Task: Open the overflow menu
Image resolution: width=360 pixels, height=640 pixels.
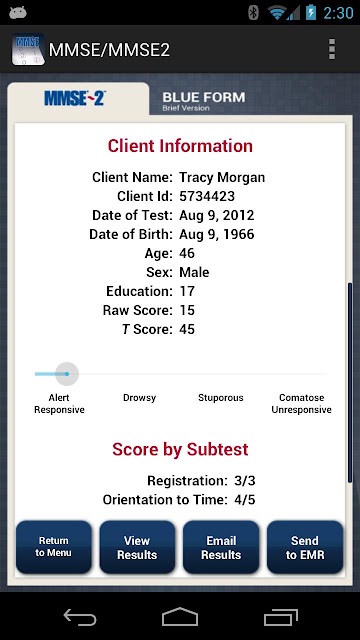Action: [x=332, y=49]
